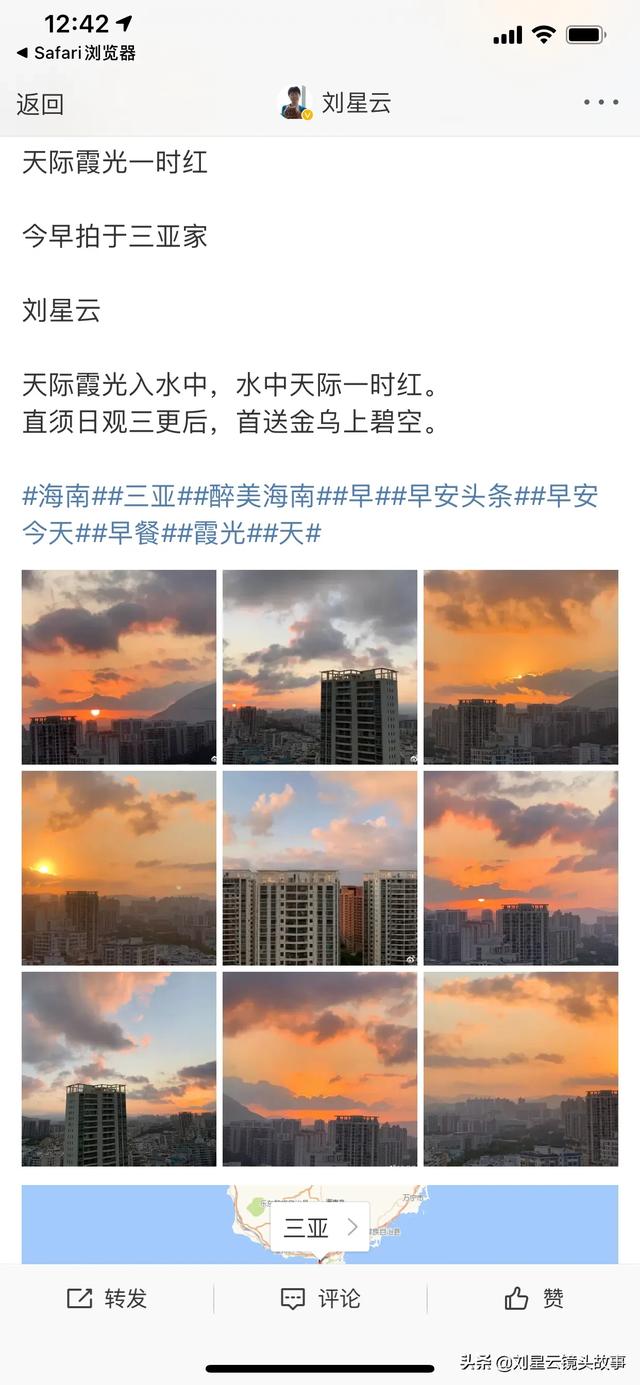Open the bright sun over city photo

119,868
